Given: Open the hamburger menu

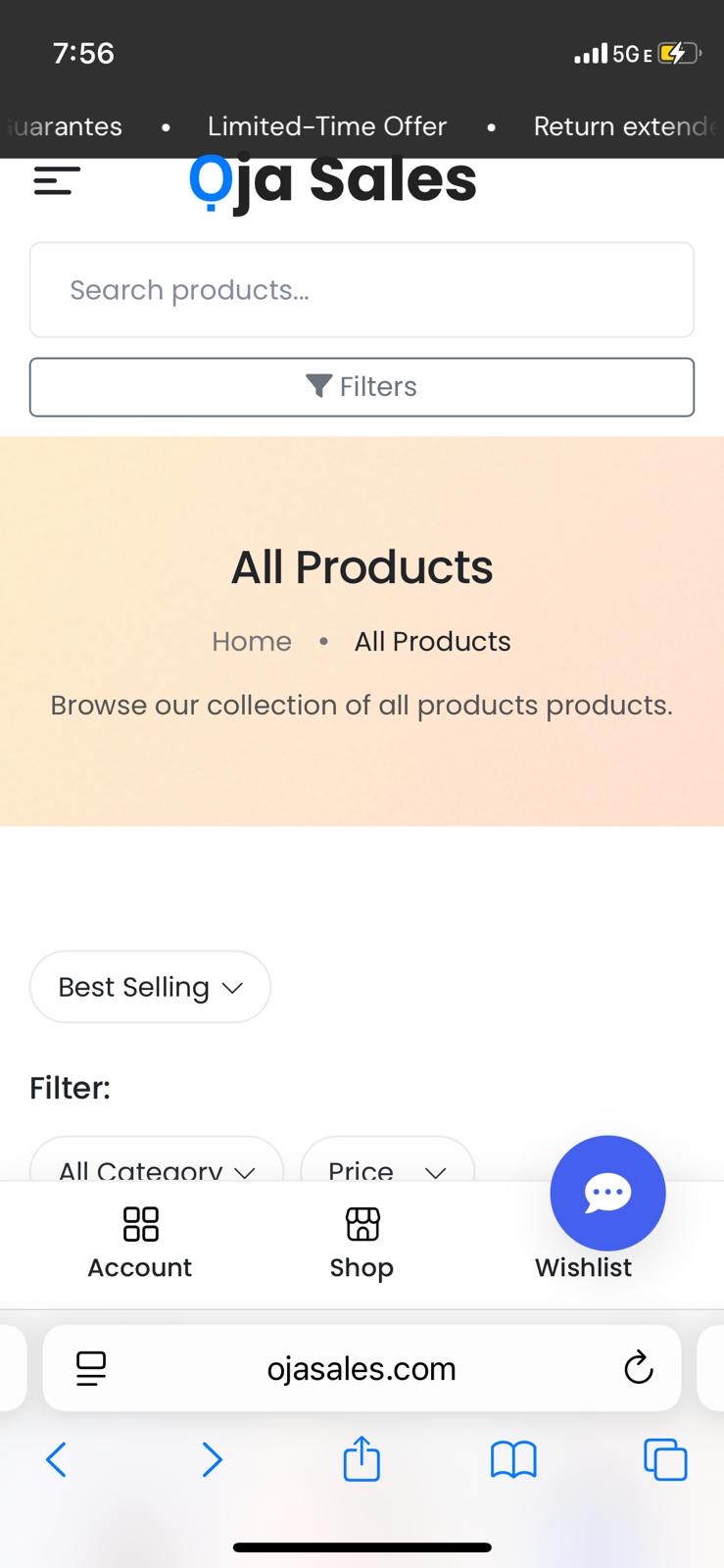Looking at the screenshot, I should [57, 180].
